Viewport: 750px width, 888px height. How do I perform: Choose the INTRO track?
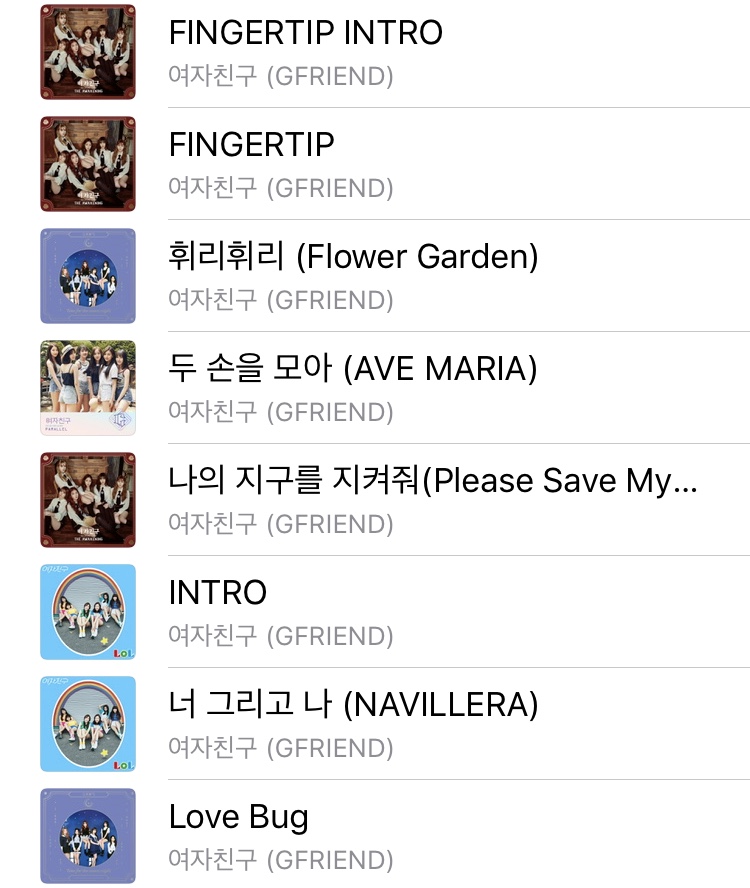tap(218, 593)
